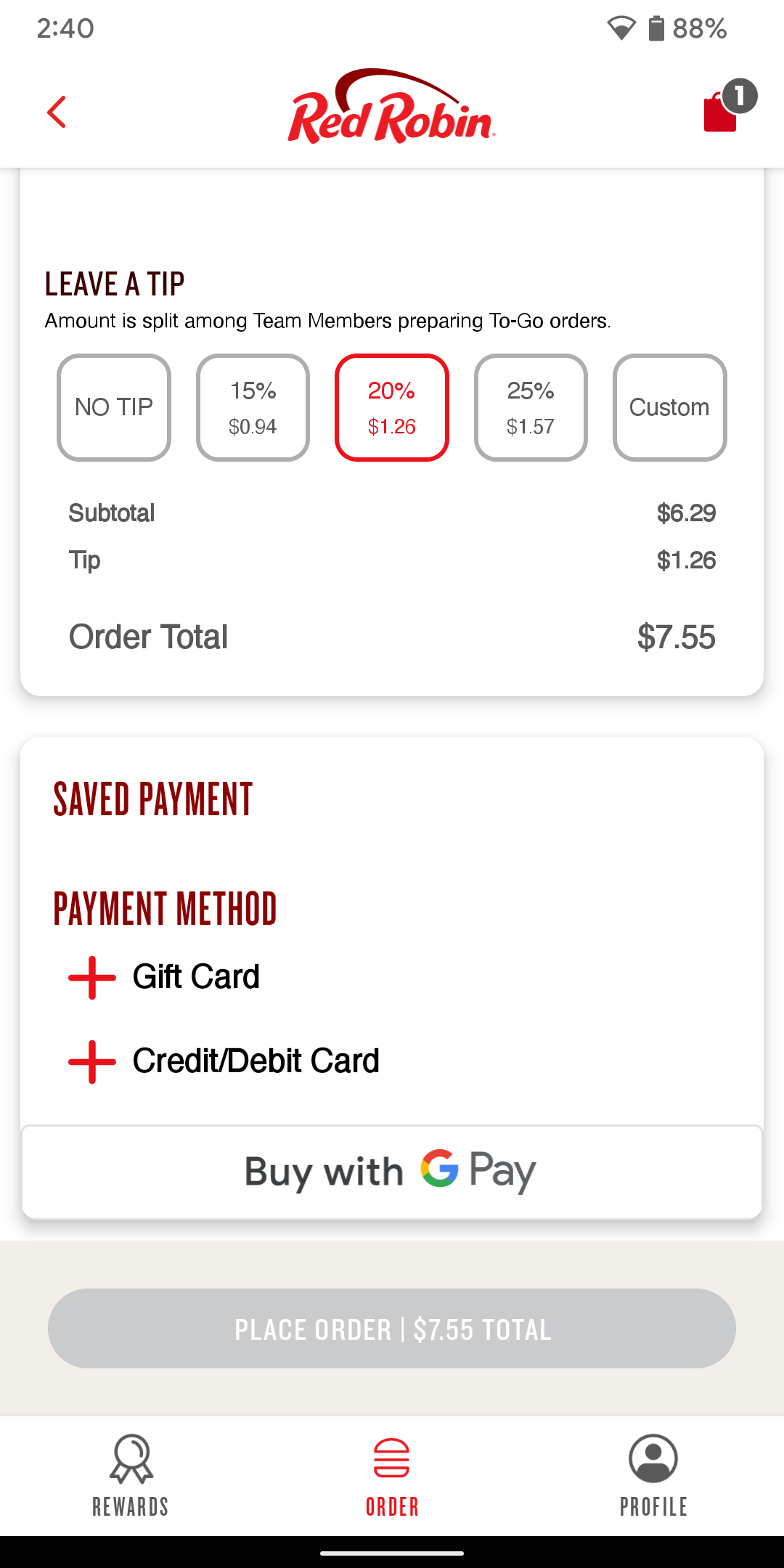Open the shopping bag showing 1 item
Image resolution: width=784 pixels, height=1568 pixels.
pyautogui.click(x=721, y=113)
